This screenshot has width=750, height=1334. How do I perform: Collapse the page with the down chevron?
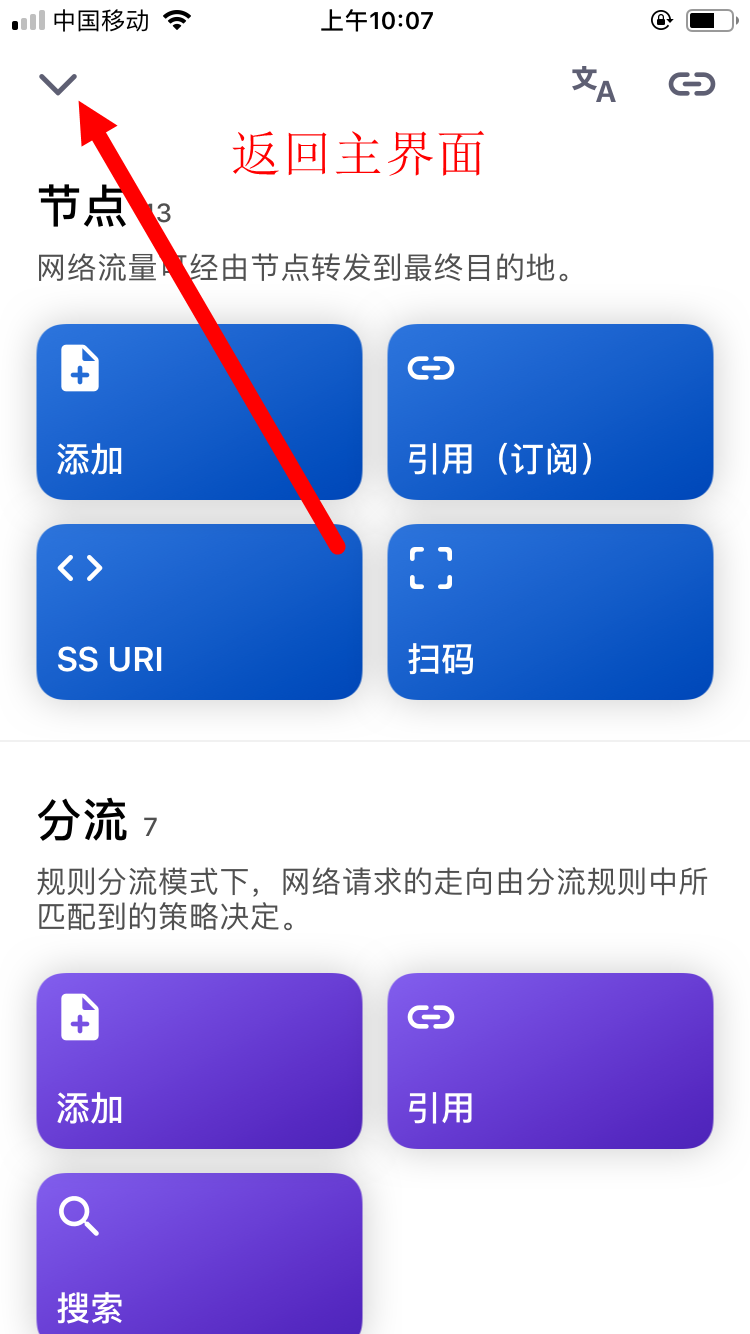[58, 84]
